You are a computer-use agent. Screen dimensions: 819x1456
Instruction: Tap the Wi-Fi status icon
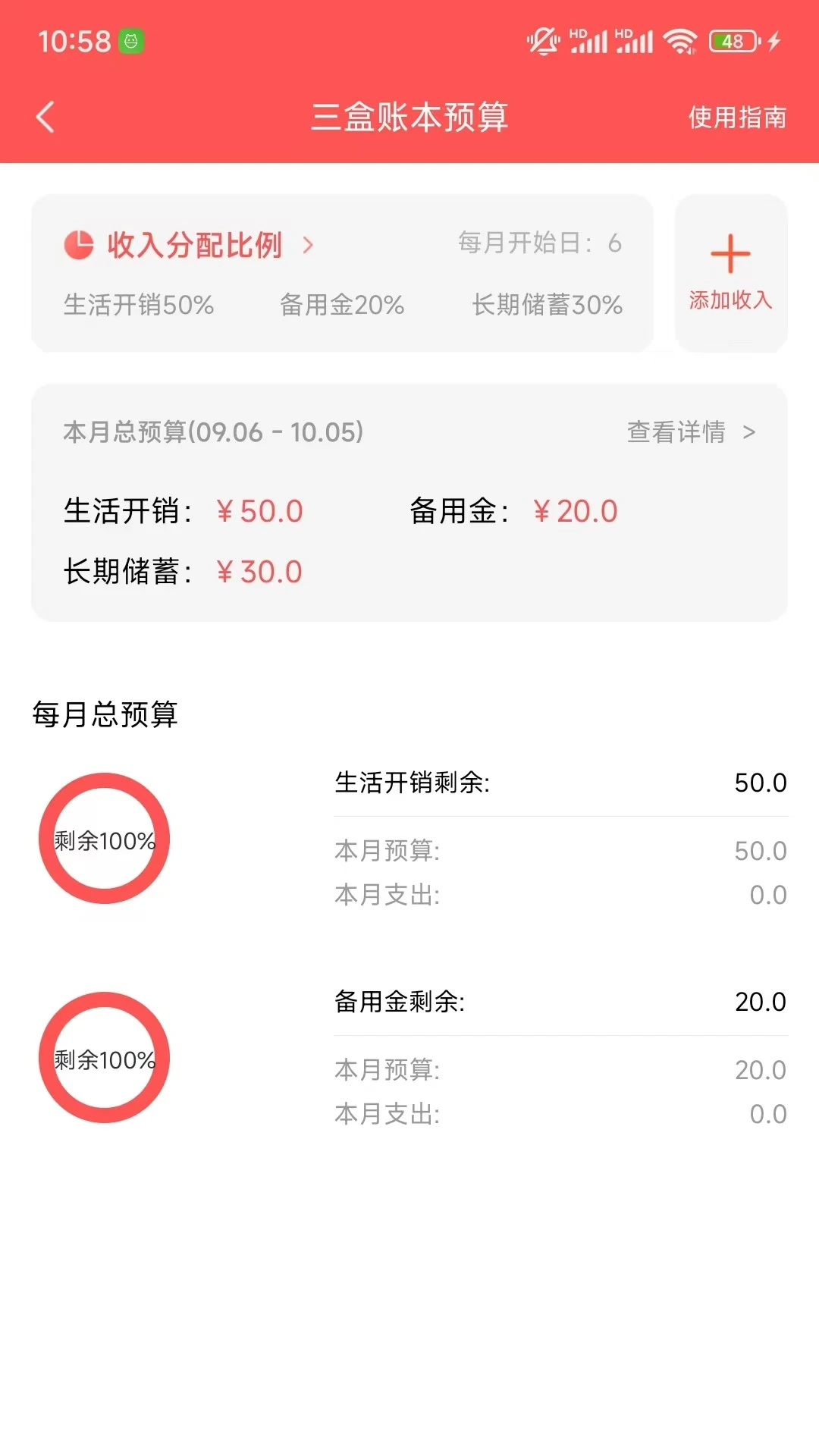(680, 39)
